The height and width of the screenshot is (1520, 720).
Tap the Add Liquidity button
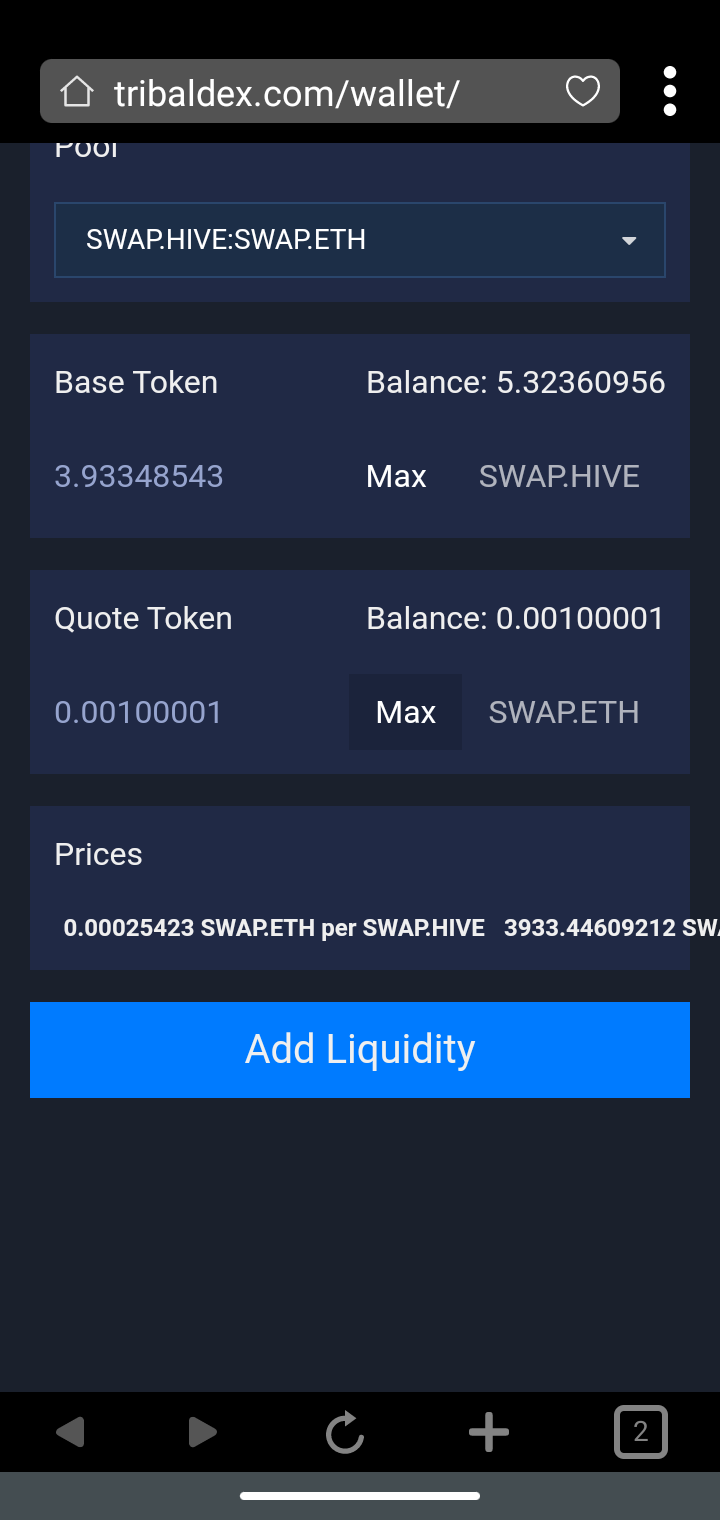[x=360, y=1049]
